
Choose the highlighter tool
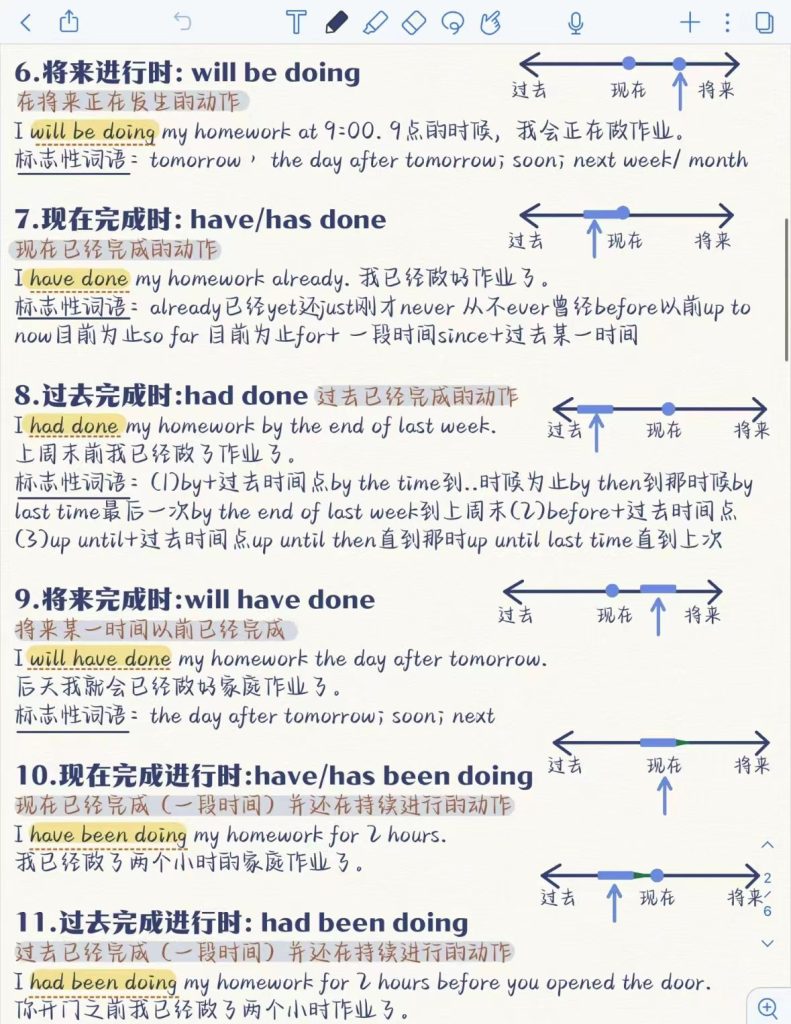(375, 22)
